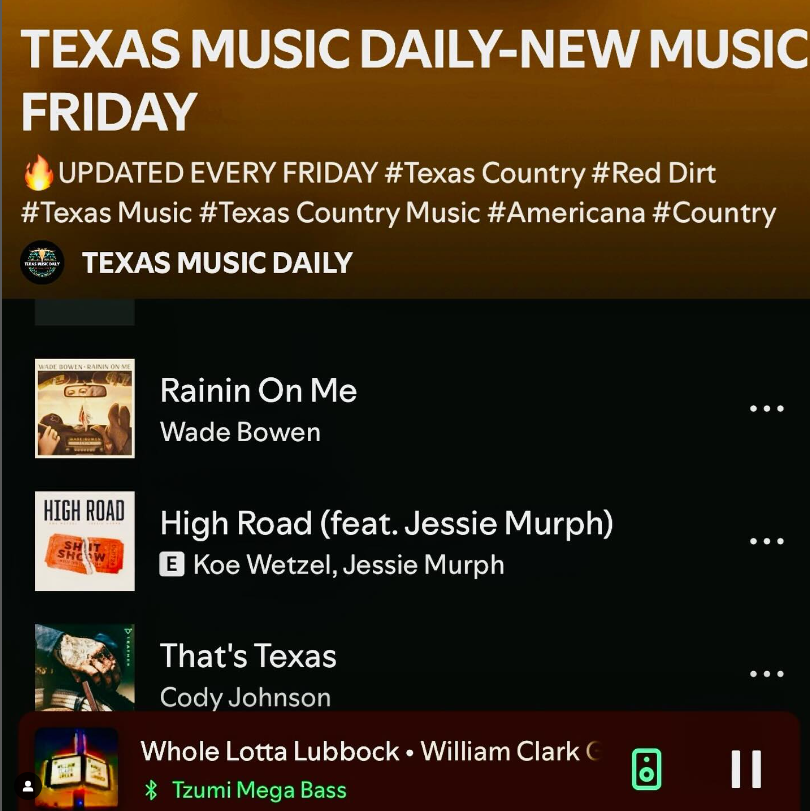Open the connected devices speaker icon
This screenshot has height=811, width=810.
[x=647, y=768]
